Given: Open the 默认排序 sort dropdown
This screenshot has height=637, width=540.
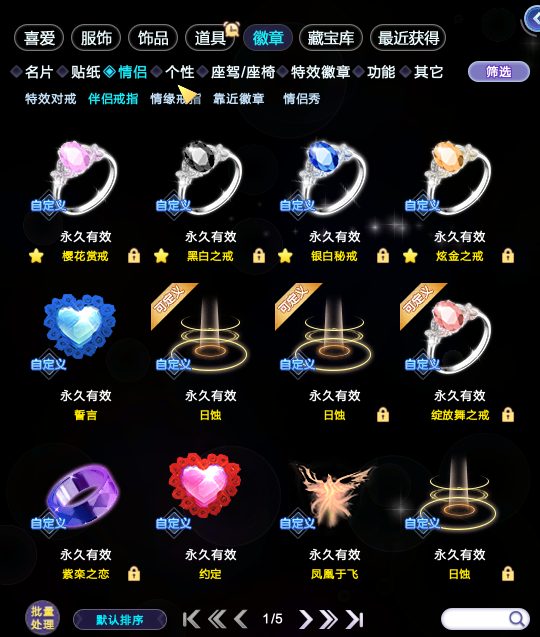Looking at the screenshot, I should pos(120,620).
